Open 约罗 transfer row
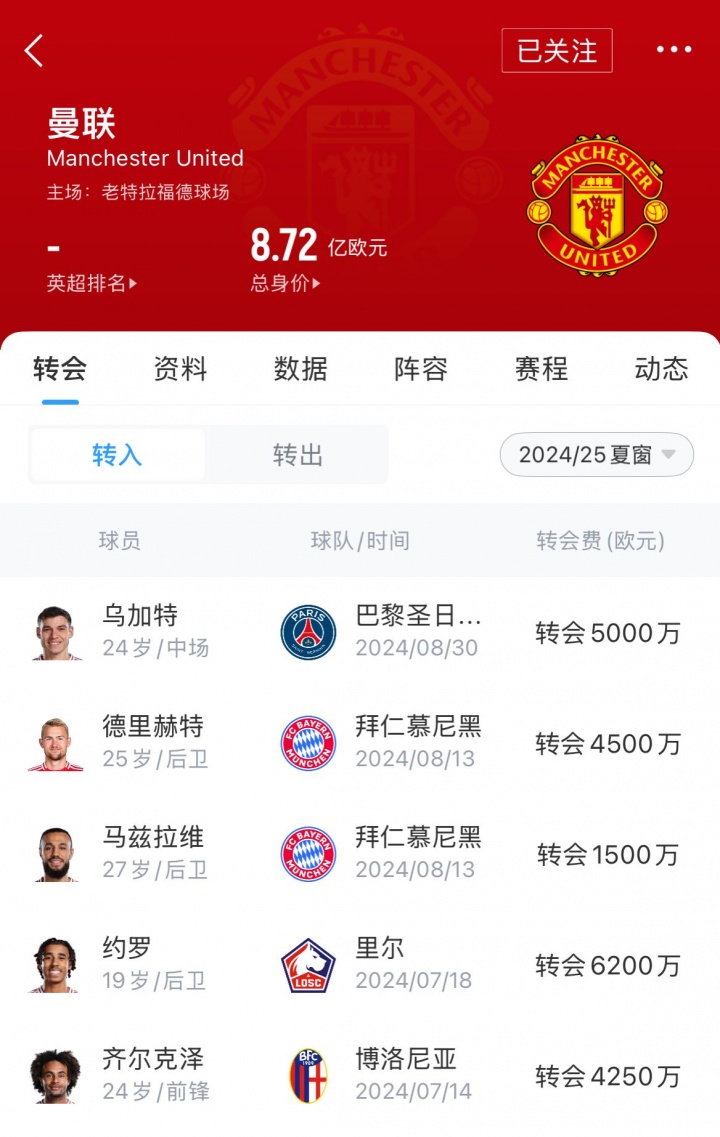Screen dimensions: 720x1137 click(360, 965)
